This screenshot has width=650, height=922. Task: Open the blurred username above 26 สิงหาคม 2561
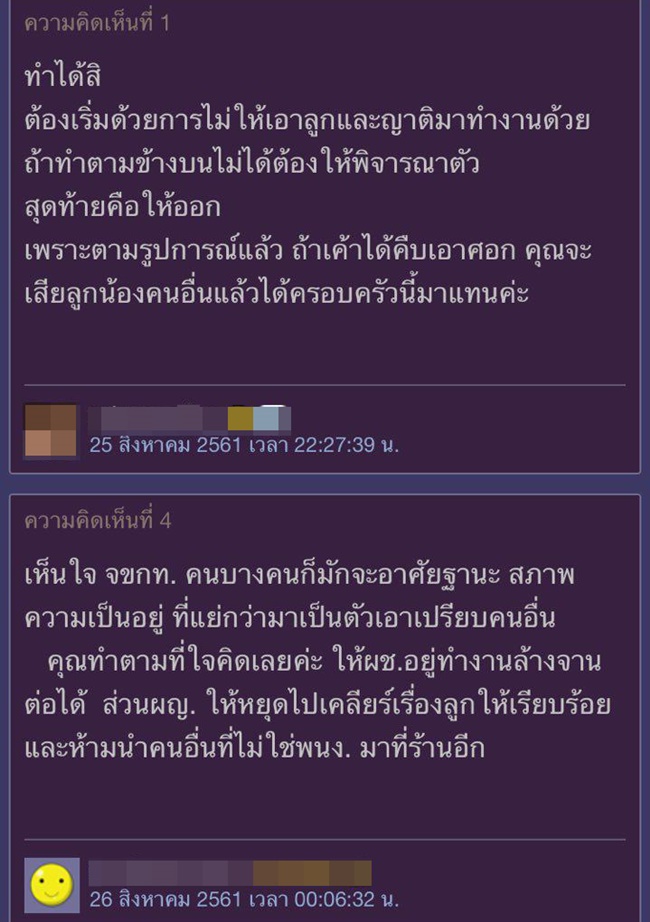click(x=230, y=872)
